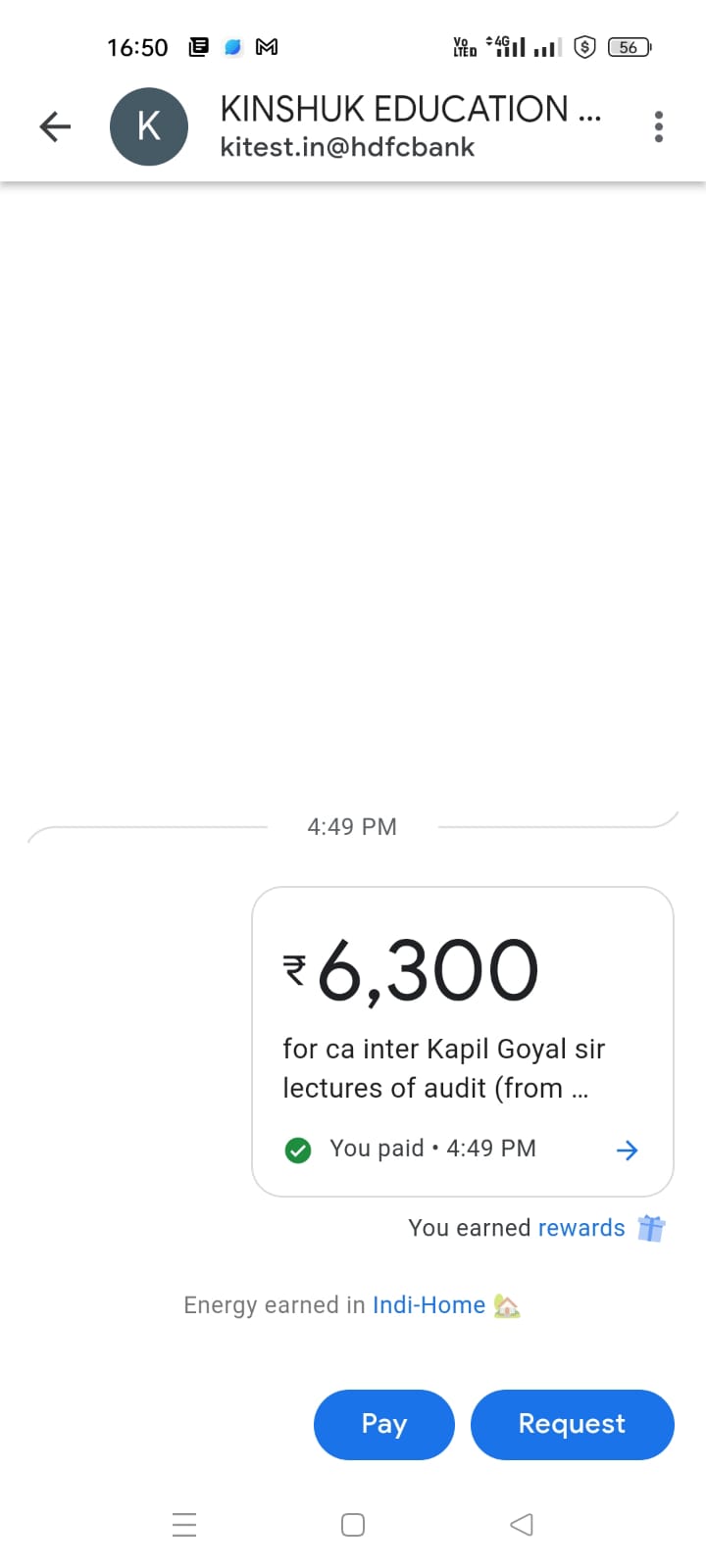Tap the Request button
Viewport: 706px width, 1568px height.
pos(572,1424)
